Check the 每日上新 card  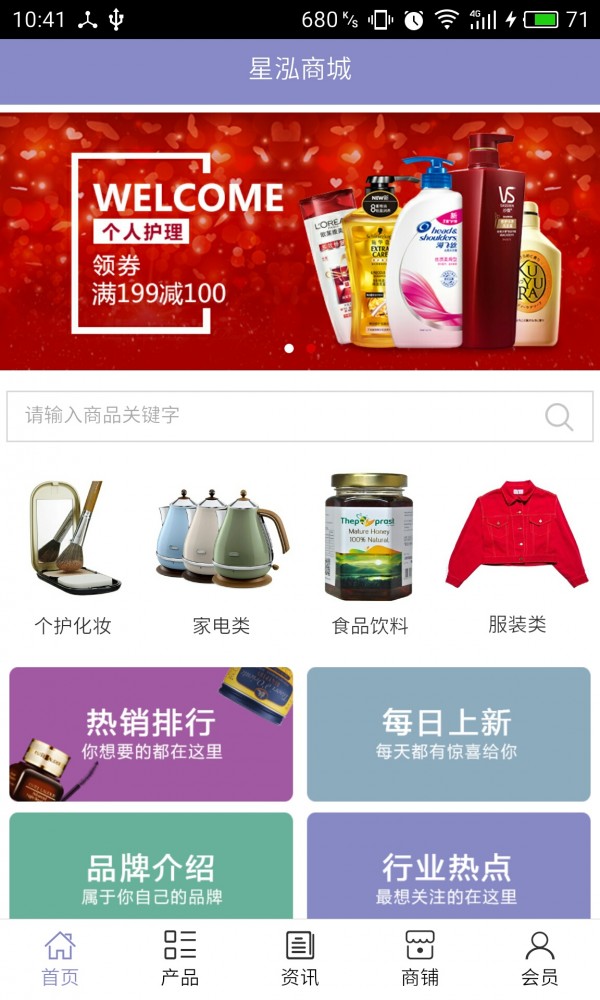click(x=448, y=734)
